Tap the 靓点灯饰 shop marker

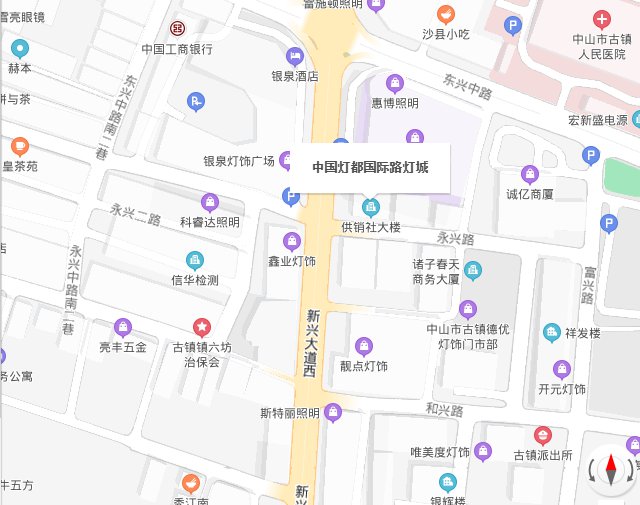point(364,346)
